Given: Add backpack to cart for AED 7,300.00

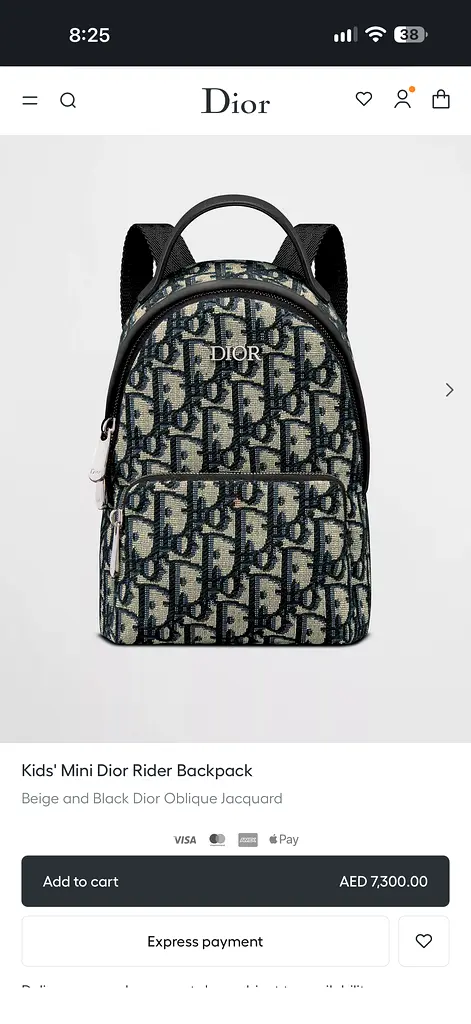Looking at the screenshot, I should (235, 881).
